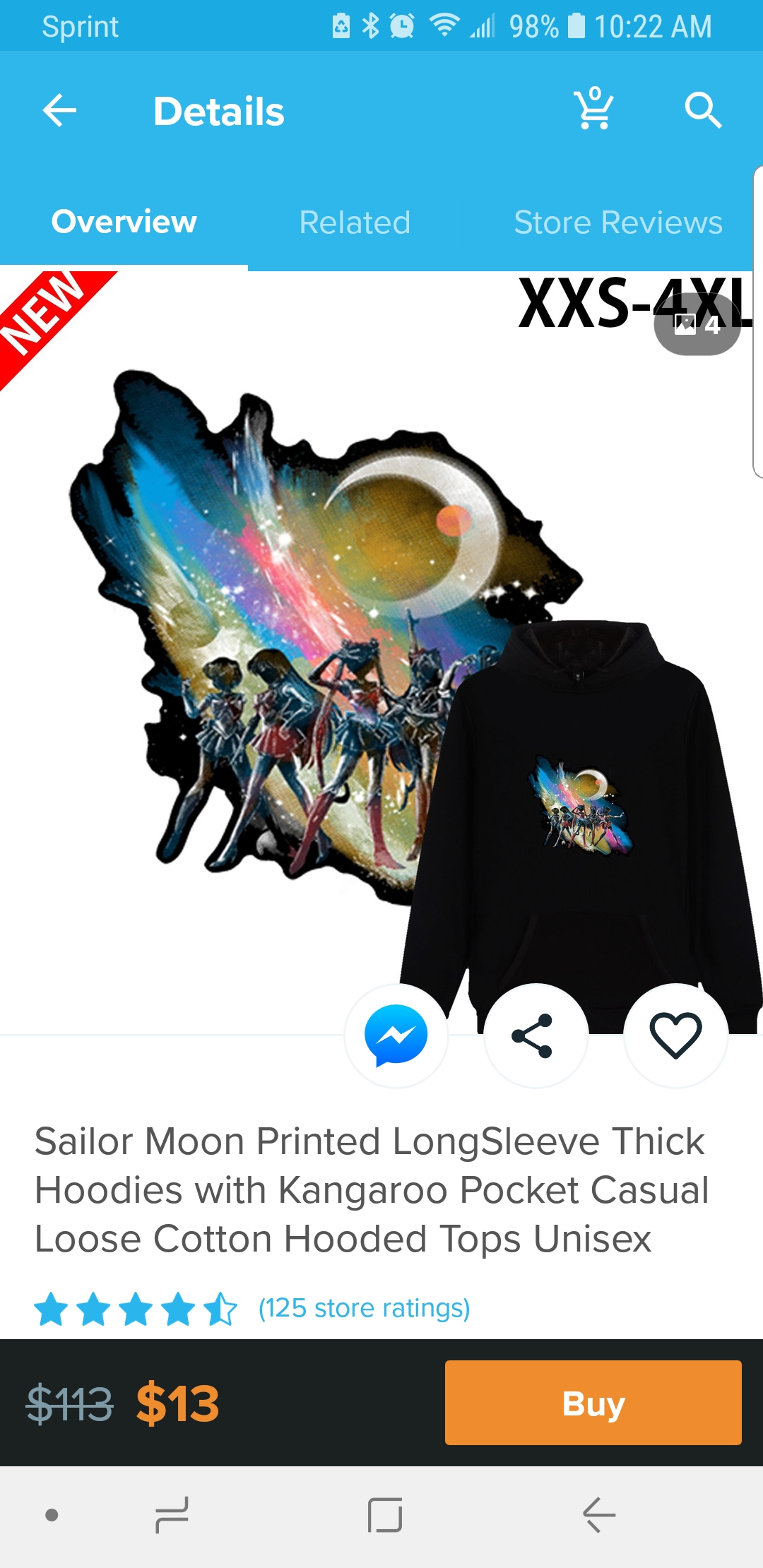This screenshot has width=763, height=1568.
Task: Select the Overview tab
Action: coord(124,222)
